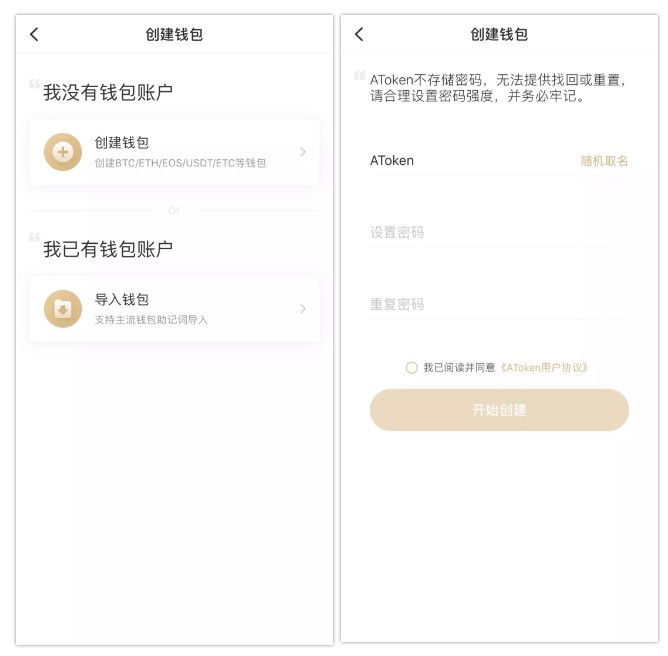Tap the 开始创建 button
The width and height of the screenshot is (668, 656).
pos(499,410)
